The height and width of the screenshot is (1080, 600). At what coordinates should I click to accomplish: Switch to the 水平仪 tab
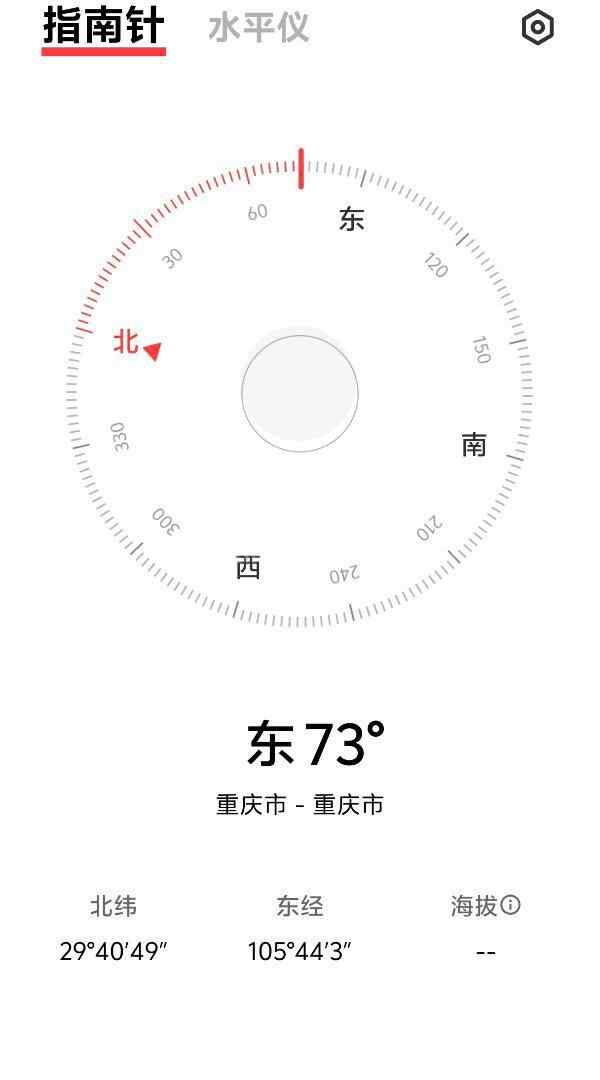coord(258,28)
